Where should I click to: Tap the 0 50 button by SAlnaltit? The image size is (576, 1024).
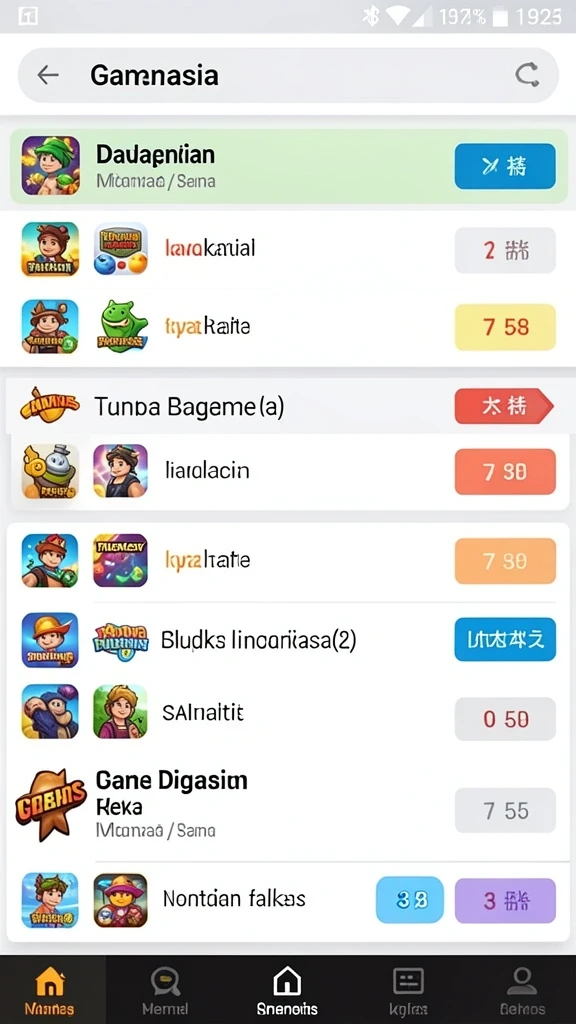pyautogui.click(x=505, y=719)
